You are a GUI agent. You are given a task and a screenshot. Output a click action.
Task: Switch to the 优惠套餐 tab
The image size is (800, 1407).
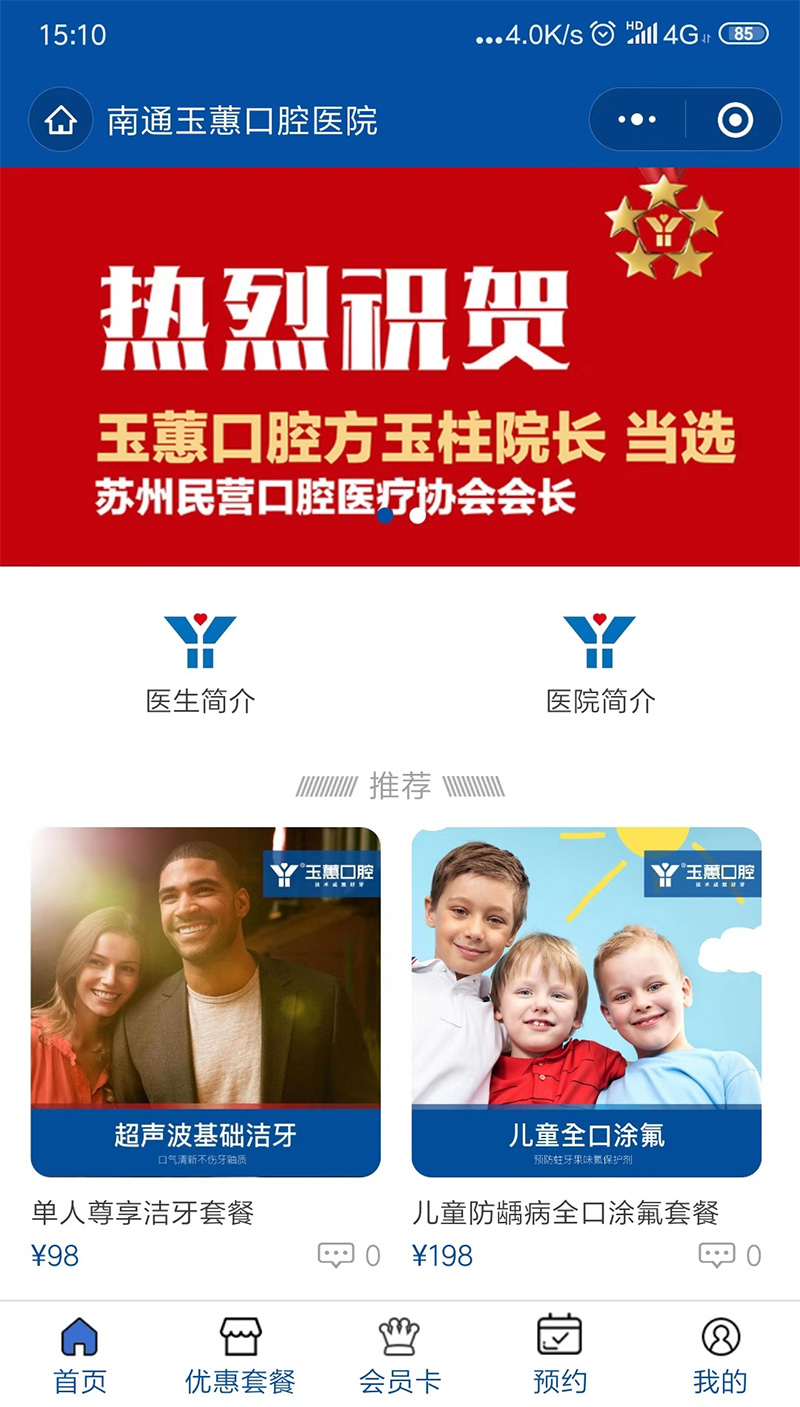pyautogui.click(x=240, y=1356)
